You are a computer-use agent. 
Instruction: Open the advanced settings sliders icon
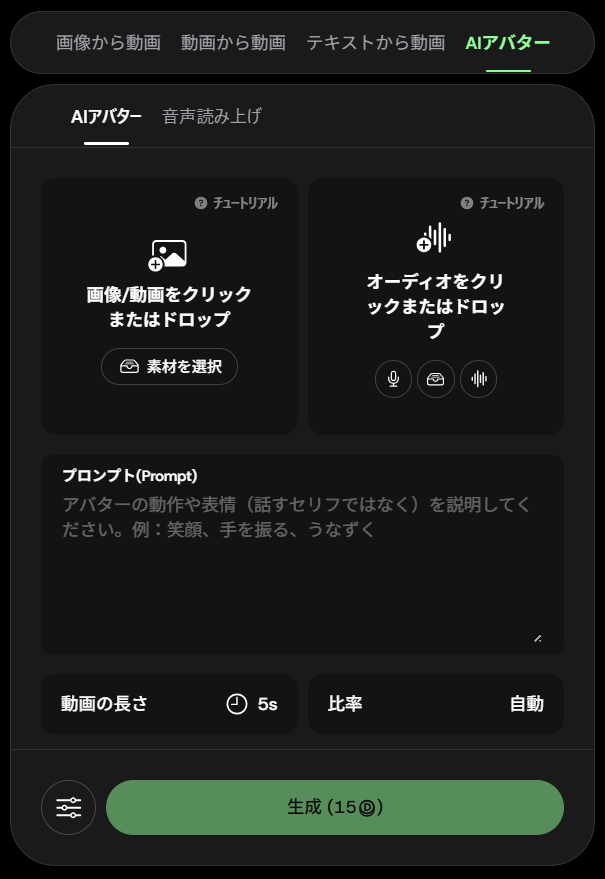(x=68, y=807)
